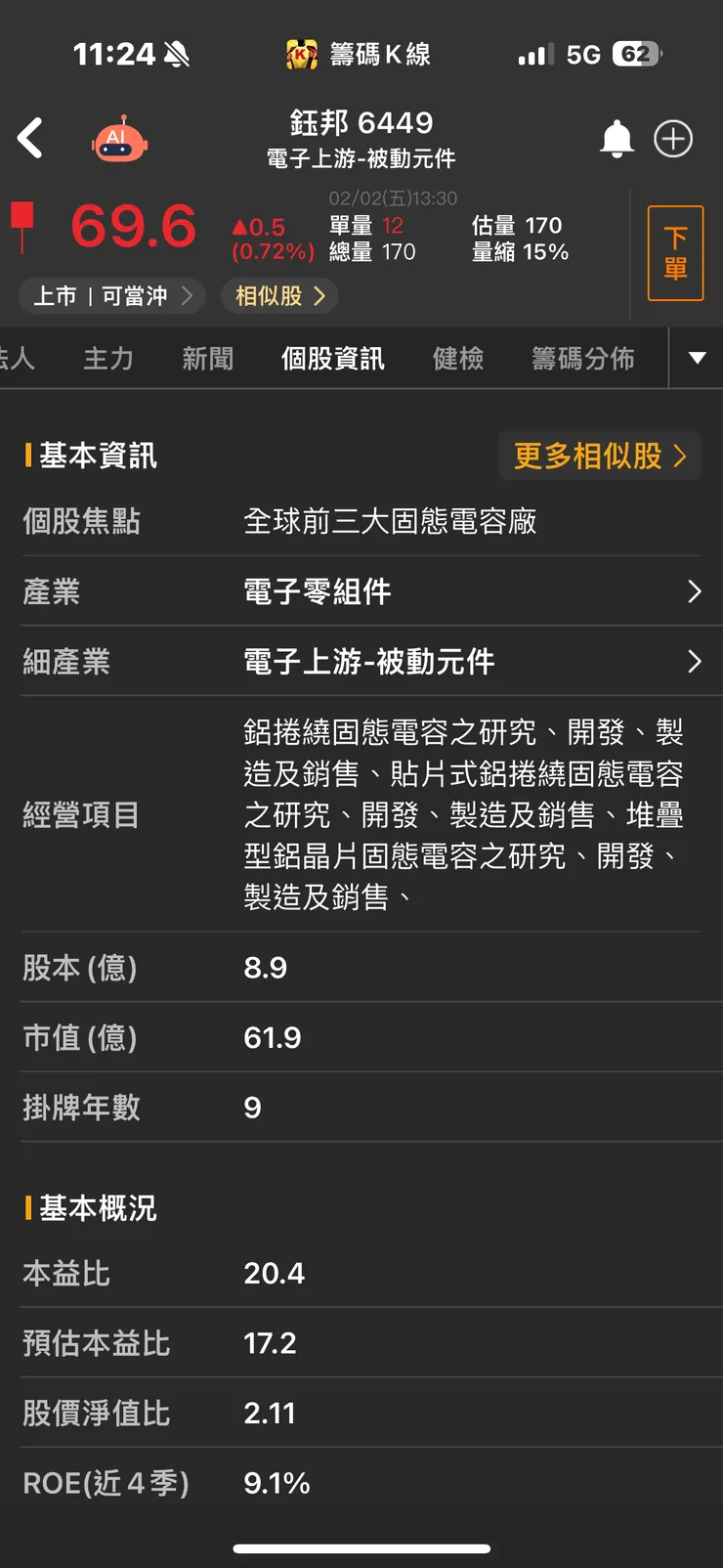Open the 產業 category 電子零組件

[469, 591]
